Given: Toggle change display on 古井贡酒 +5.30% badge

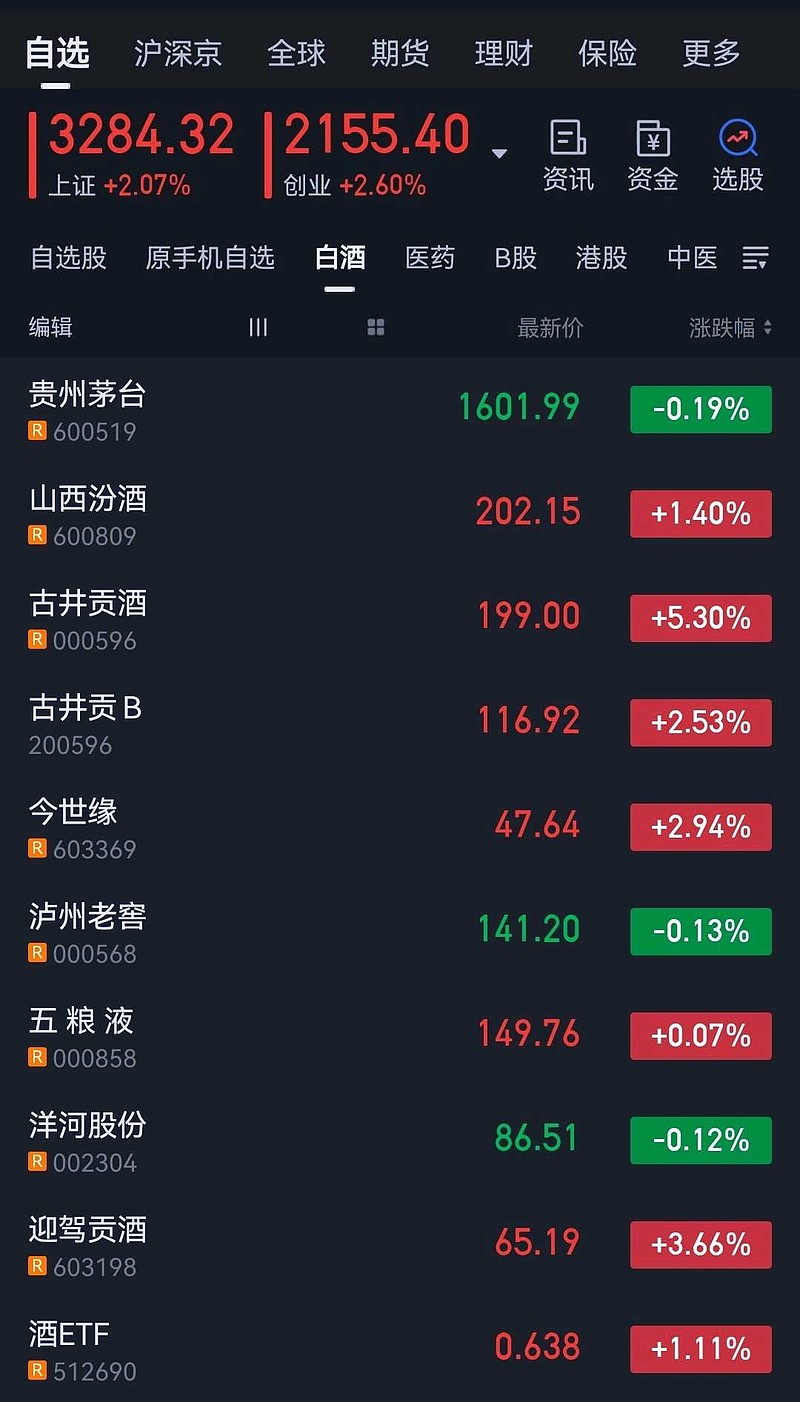Looking at the screenshot, I should (x=700, y=618).
